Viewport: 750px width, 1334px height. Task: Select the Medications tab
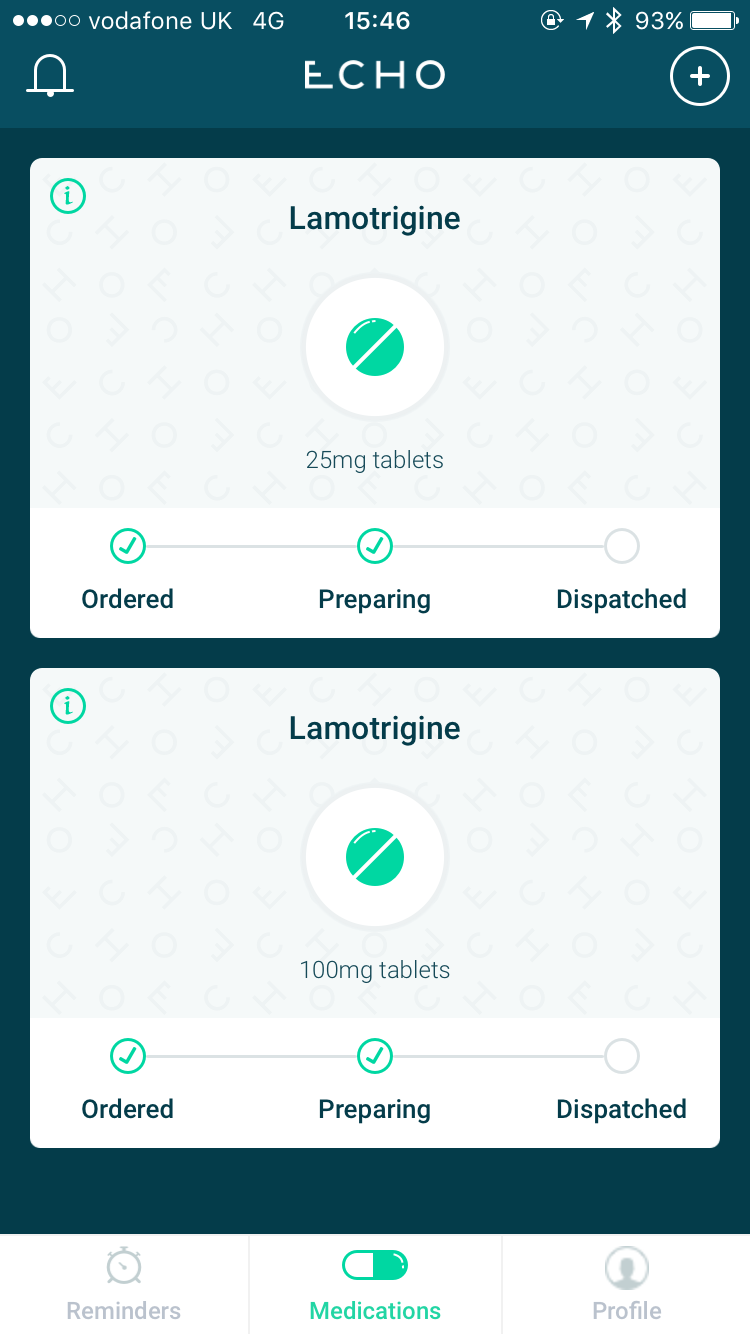[375, 1284]
